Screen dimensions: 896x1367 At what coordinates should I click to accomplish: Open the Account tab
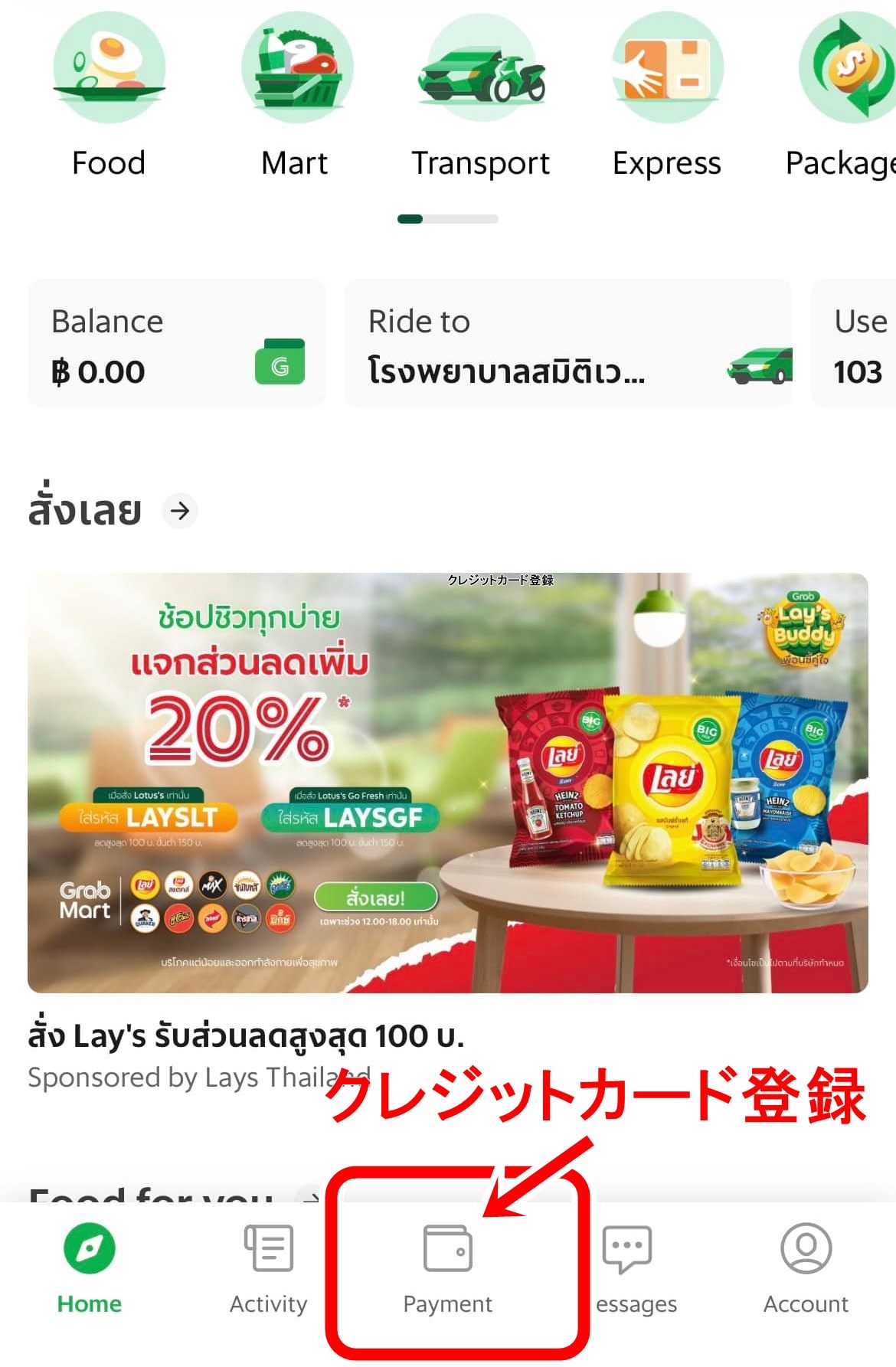[806, 1268]
